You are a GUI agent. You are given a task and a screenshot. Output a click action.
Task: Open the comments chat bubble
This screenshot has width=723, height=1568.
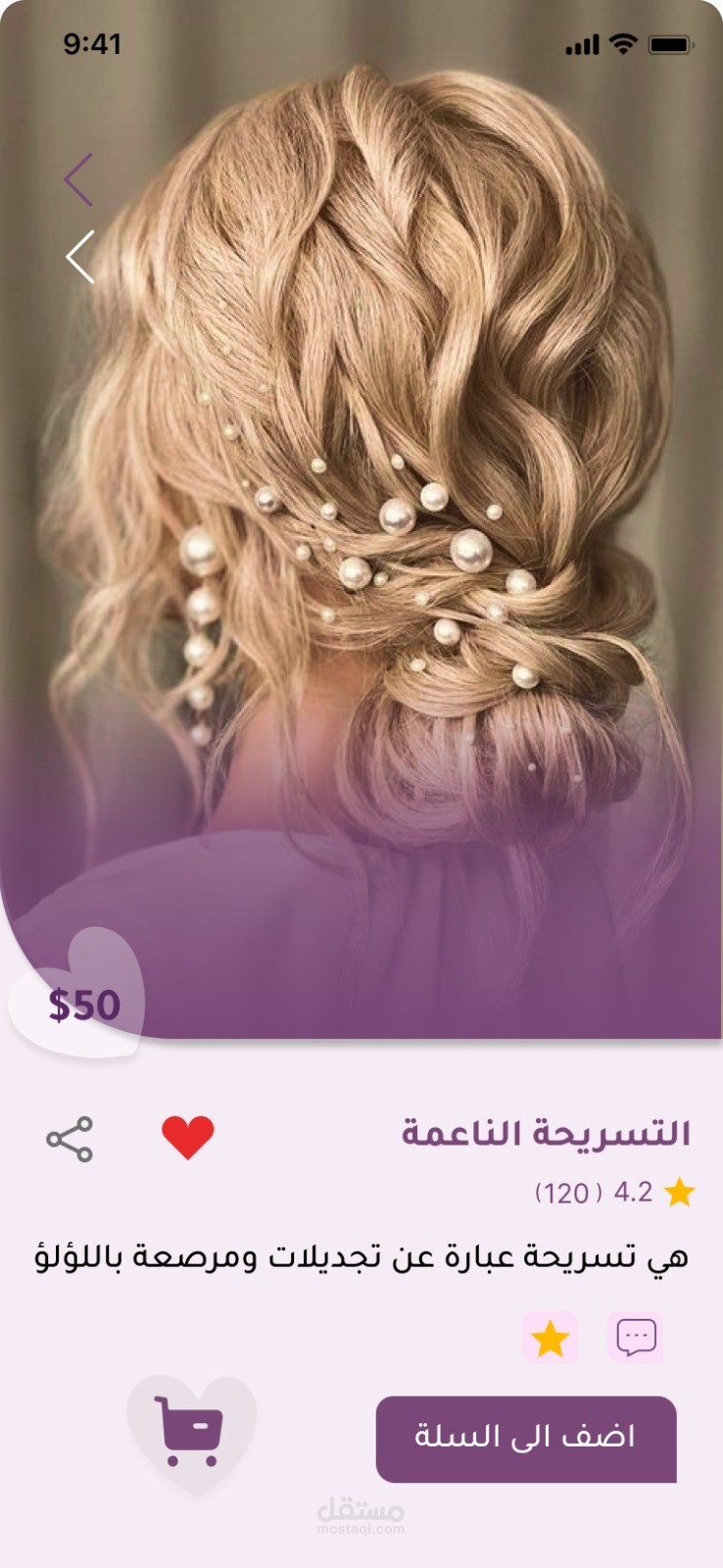click(636, 1337)
